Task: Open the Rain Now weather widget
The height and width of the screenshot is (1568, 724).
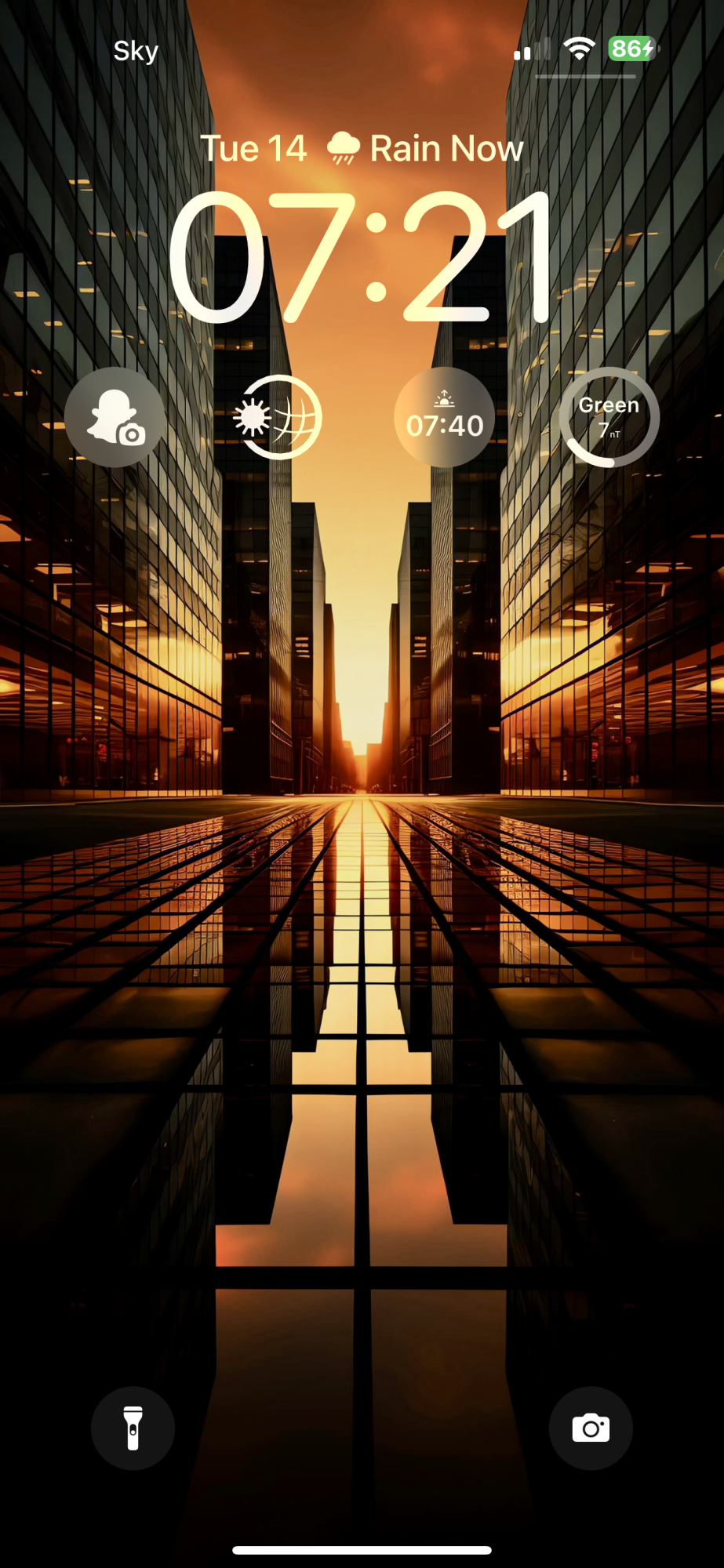Action: (x=424, y=148)
